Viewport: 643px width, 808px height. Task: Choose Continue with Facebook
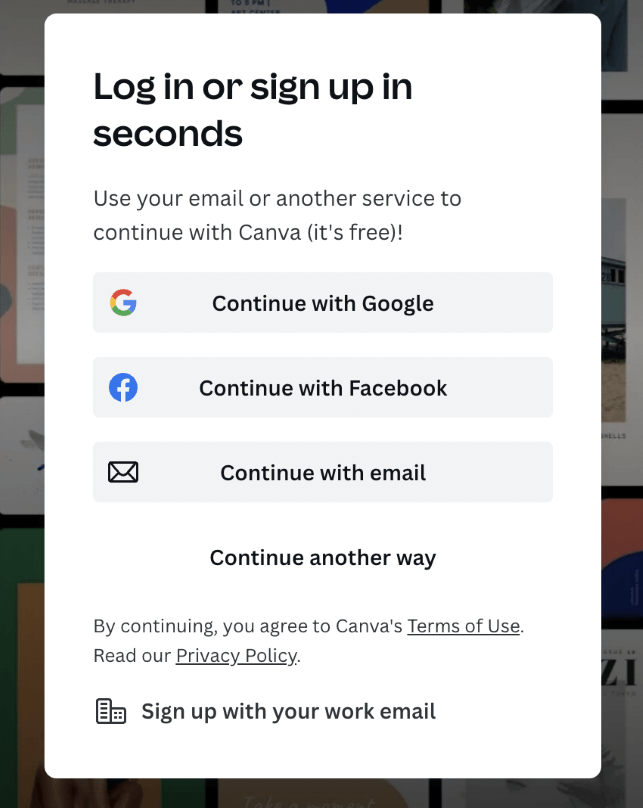(322, 388)
